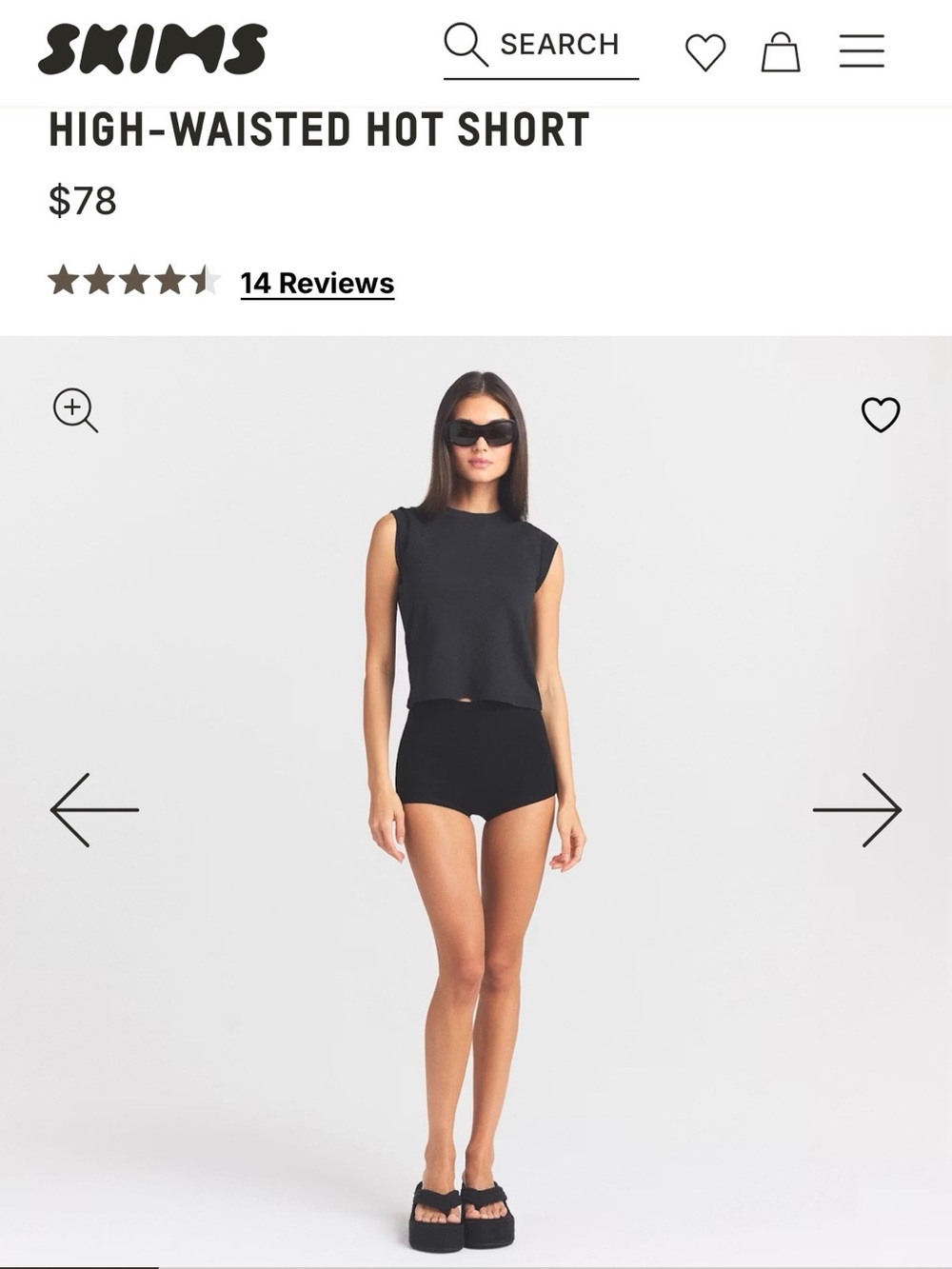The image size is (952, 1269).
Task: Open the hamburger menu
Action: pos(862,51)
